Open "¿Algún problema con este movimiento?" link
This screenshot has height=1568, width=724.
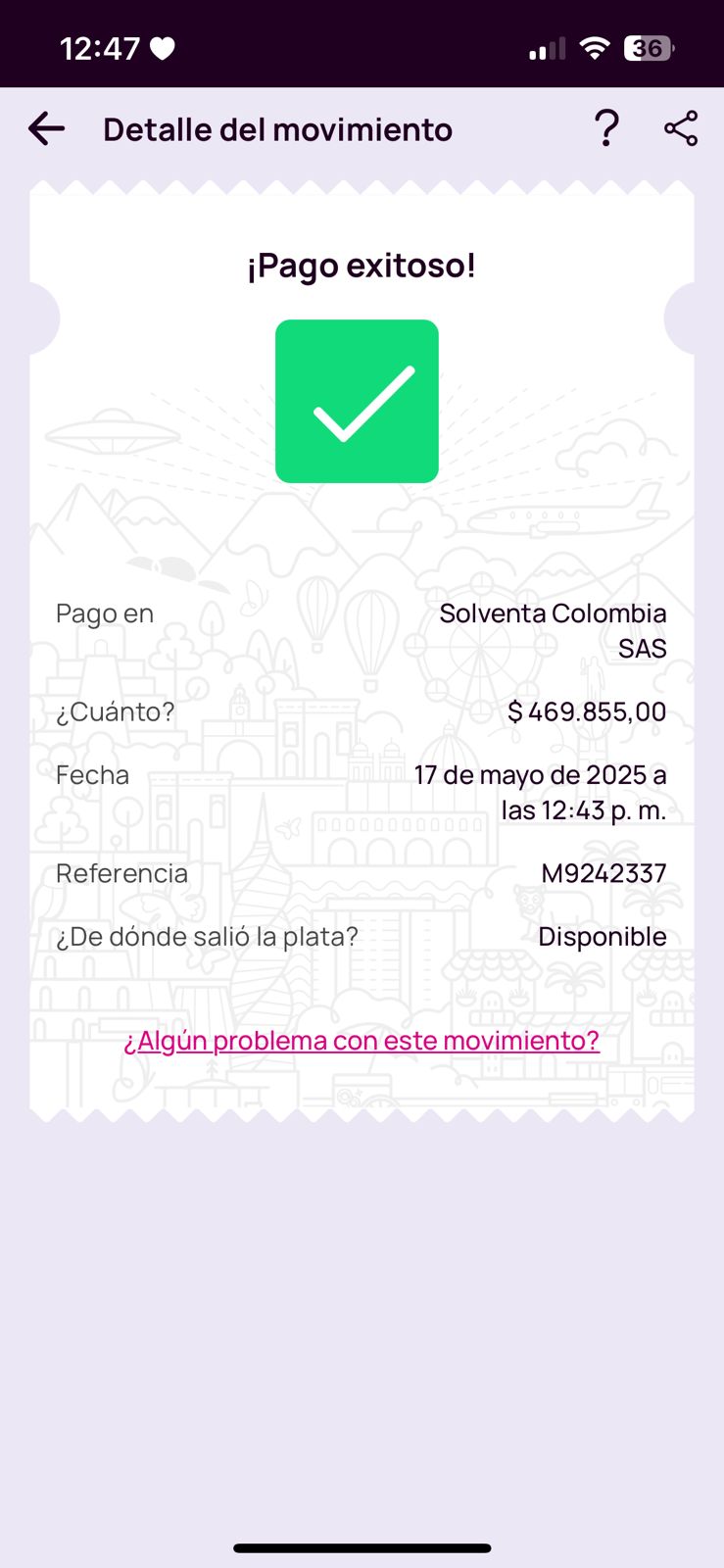(362, 1040)
